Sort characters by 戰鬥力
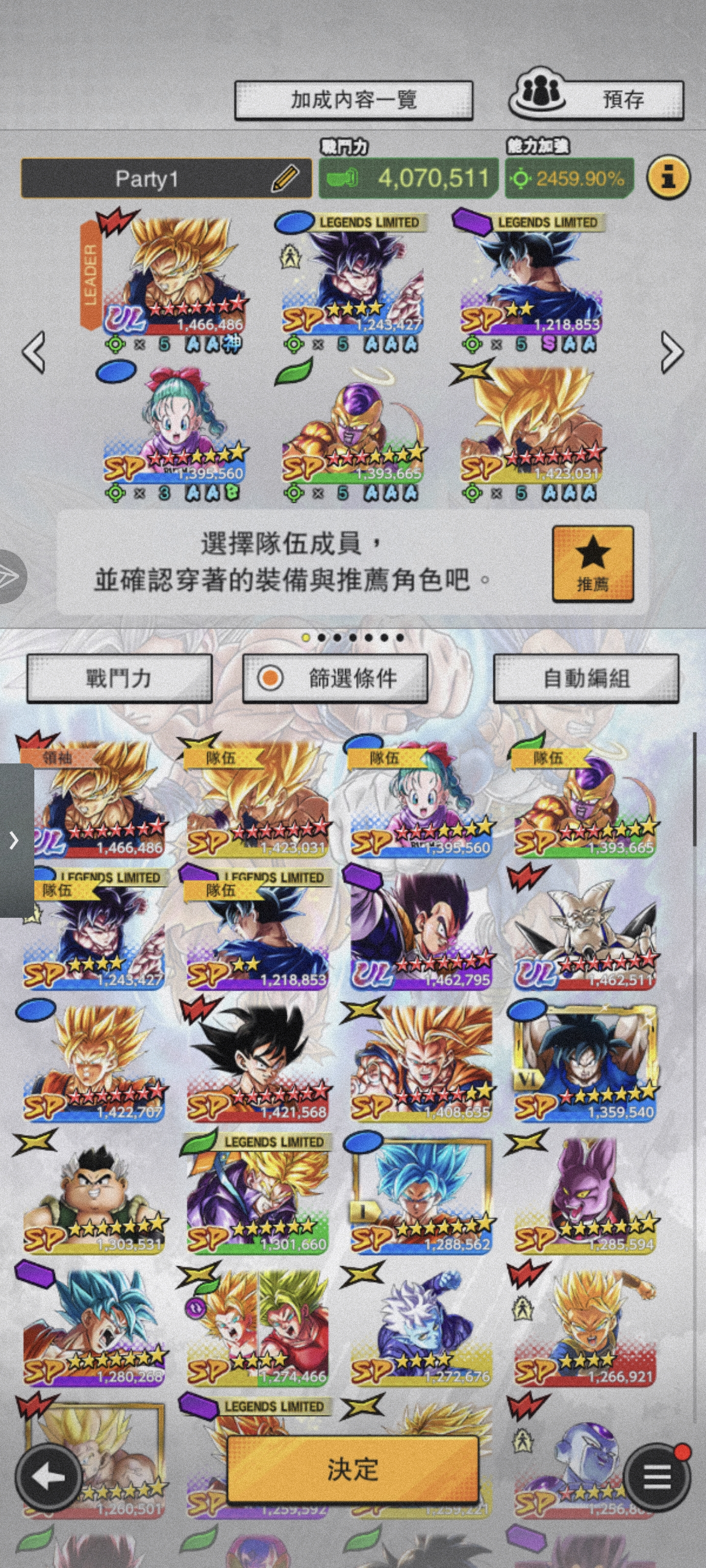 [x=119, y=678]
